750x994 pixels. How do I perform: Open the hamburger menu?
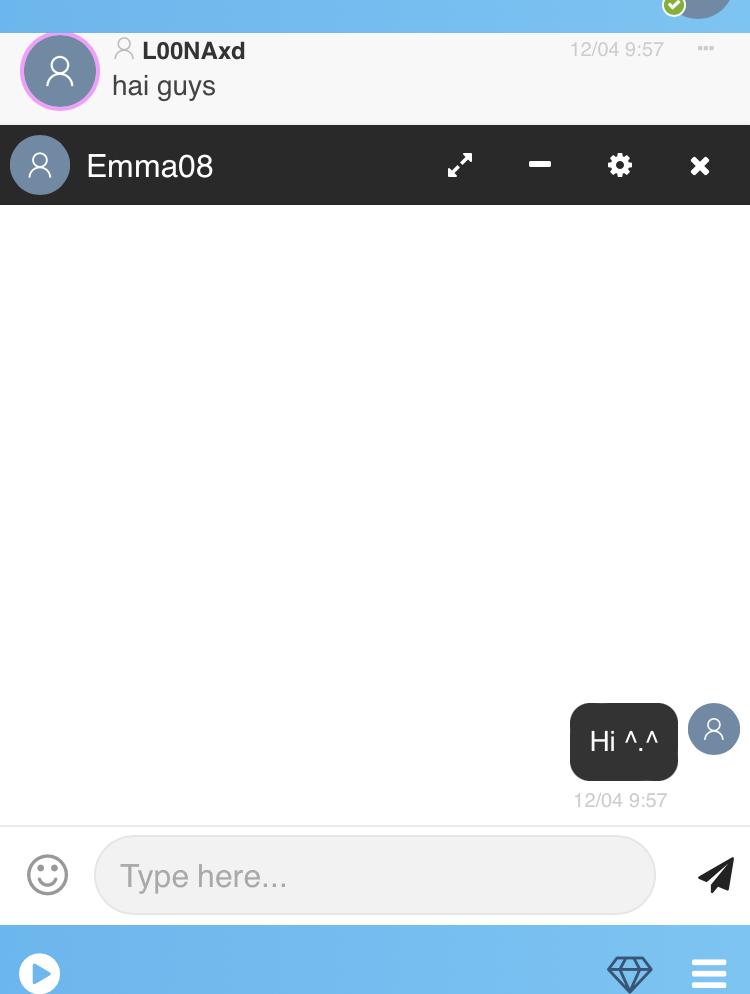tap(709, 973)
